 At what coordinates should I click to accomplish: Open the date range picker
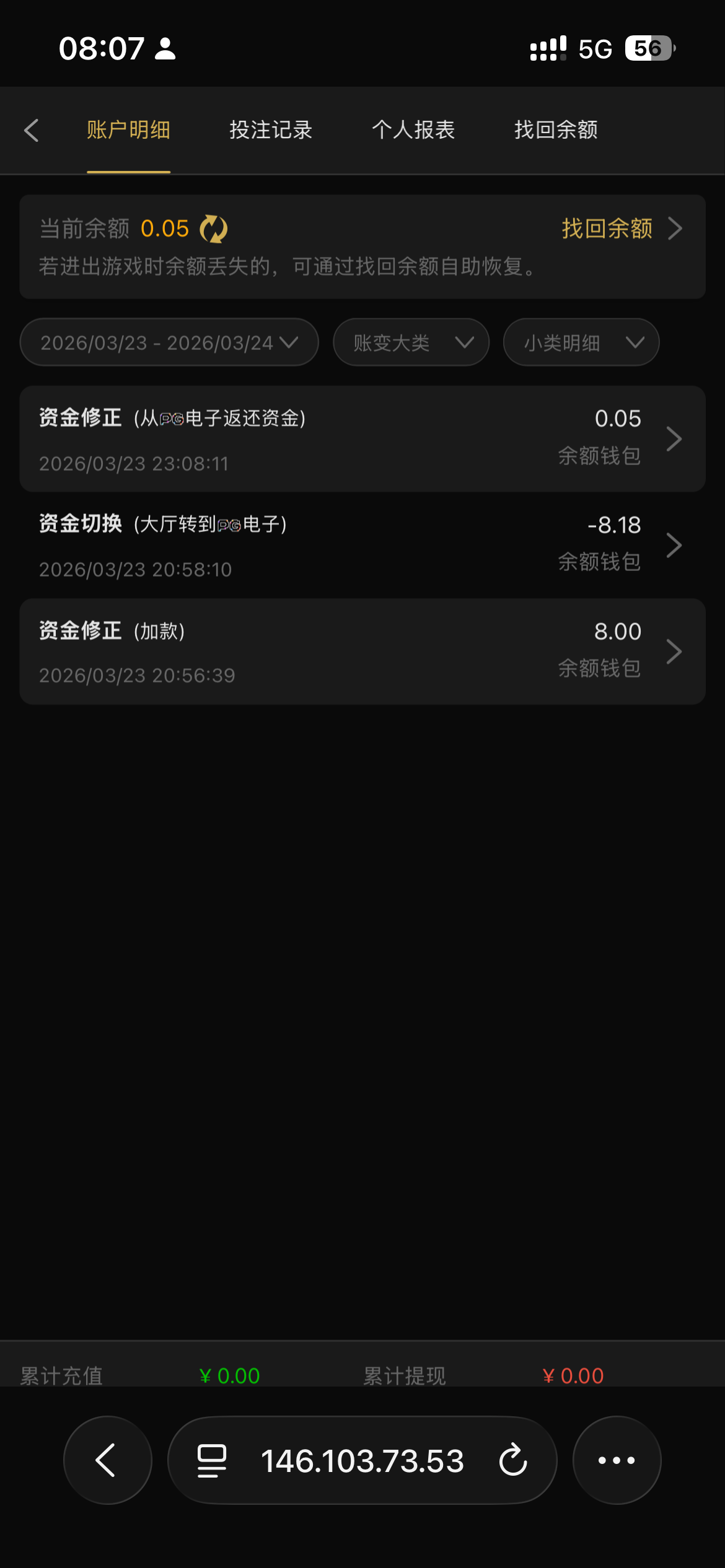point(169,342)
